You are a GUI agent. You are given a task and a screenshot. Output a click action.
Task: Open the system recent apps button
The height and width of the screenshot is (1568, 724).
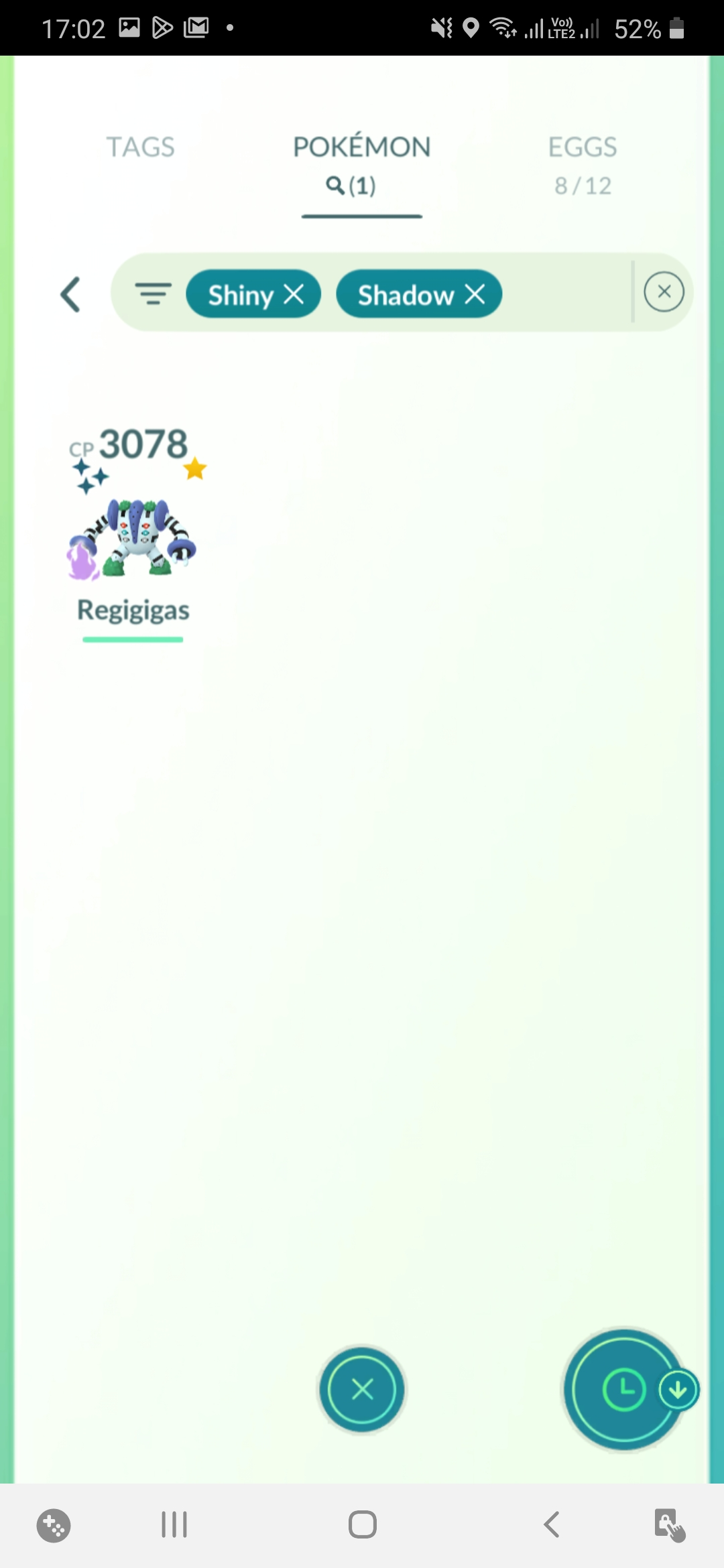[174, 1525]
